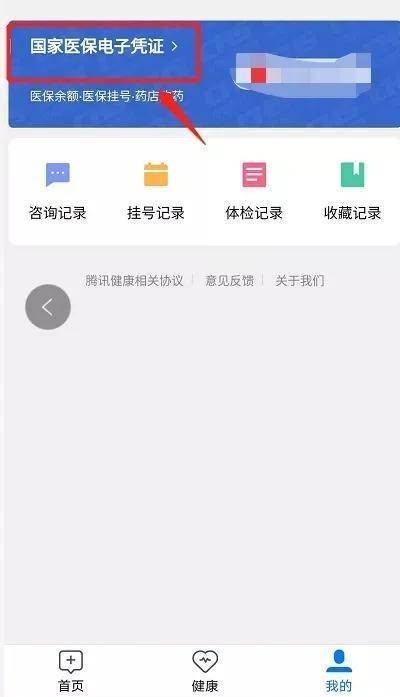Tap 意见反馈 link
Image resolution: width=400 pixels, height=697 pixels.
coord(229,280)
